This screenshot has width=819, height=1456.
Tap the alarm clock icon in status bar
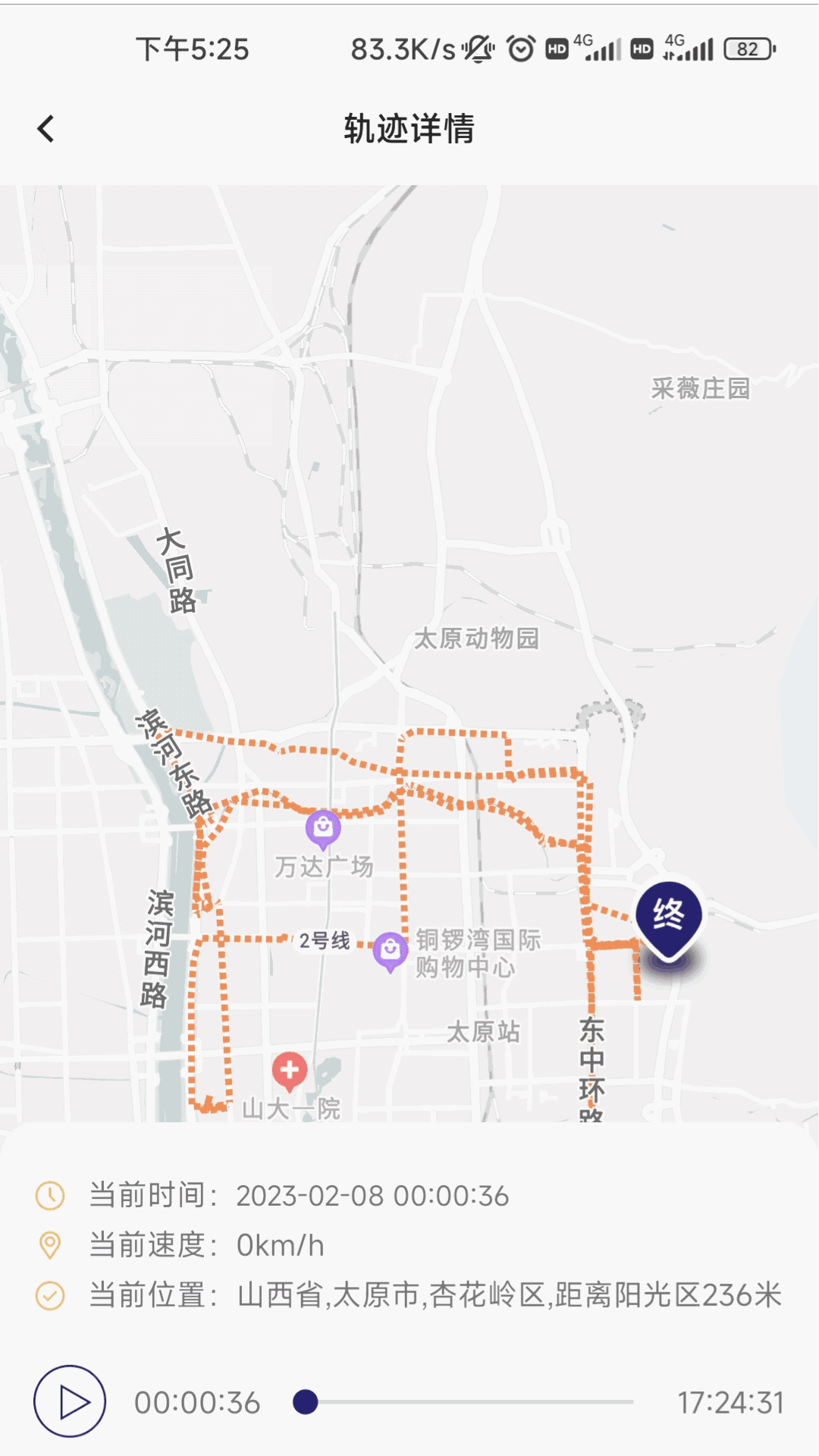coord(520,48)
